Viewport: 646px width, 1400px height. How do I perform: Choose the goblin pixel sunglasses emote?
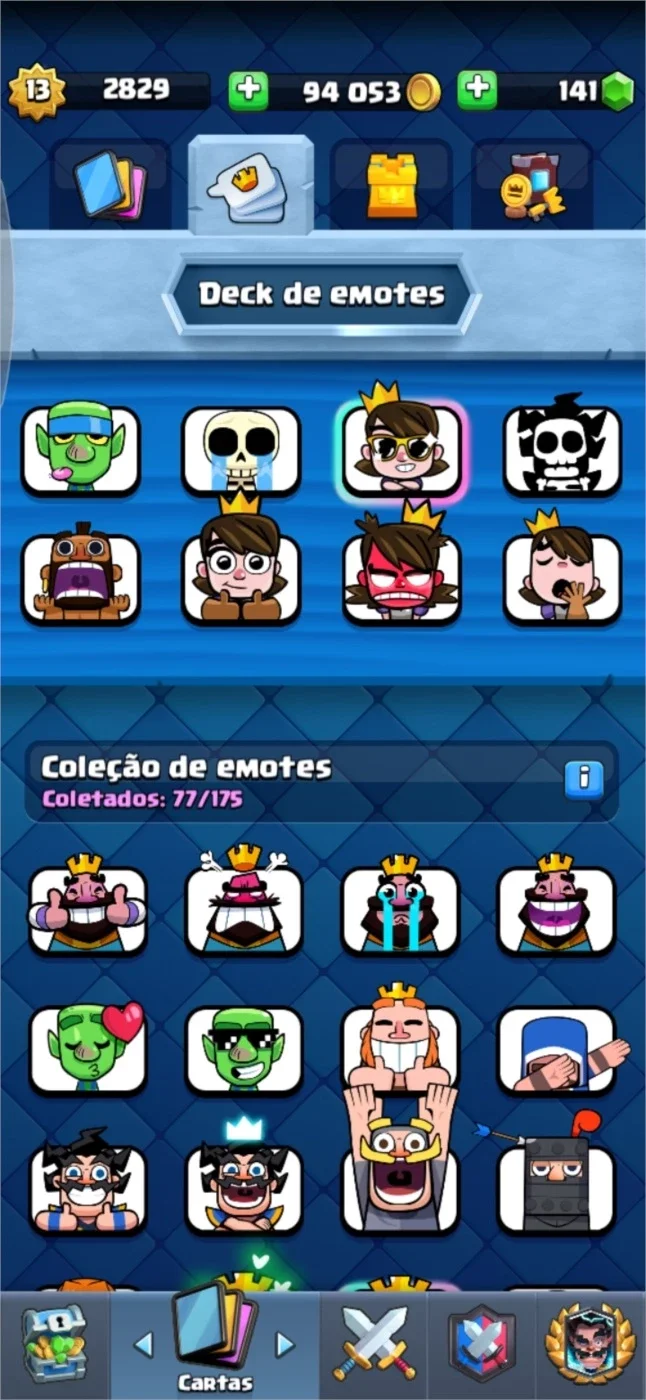point(244,1048)
